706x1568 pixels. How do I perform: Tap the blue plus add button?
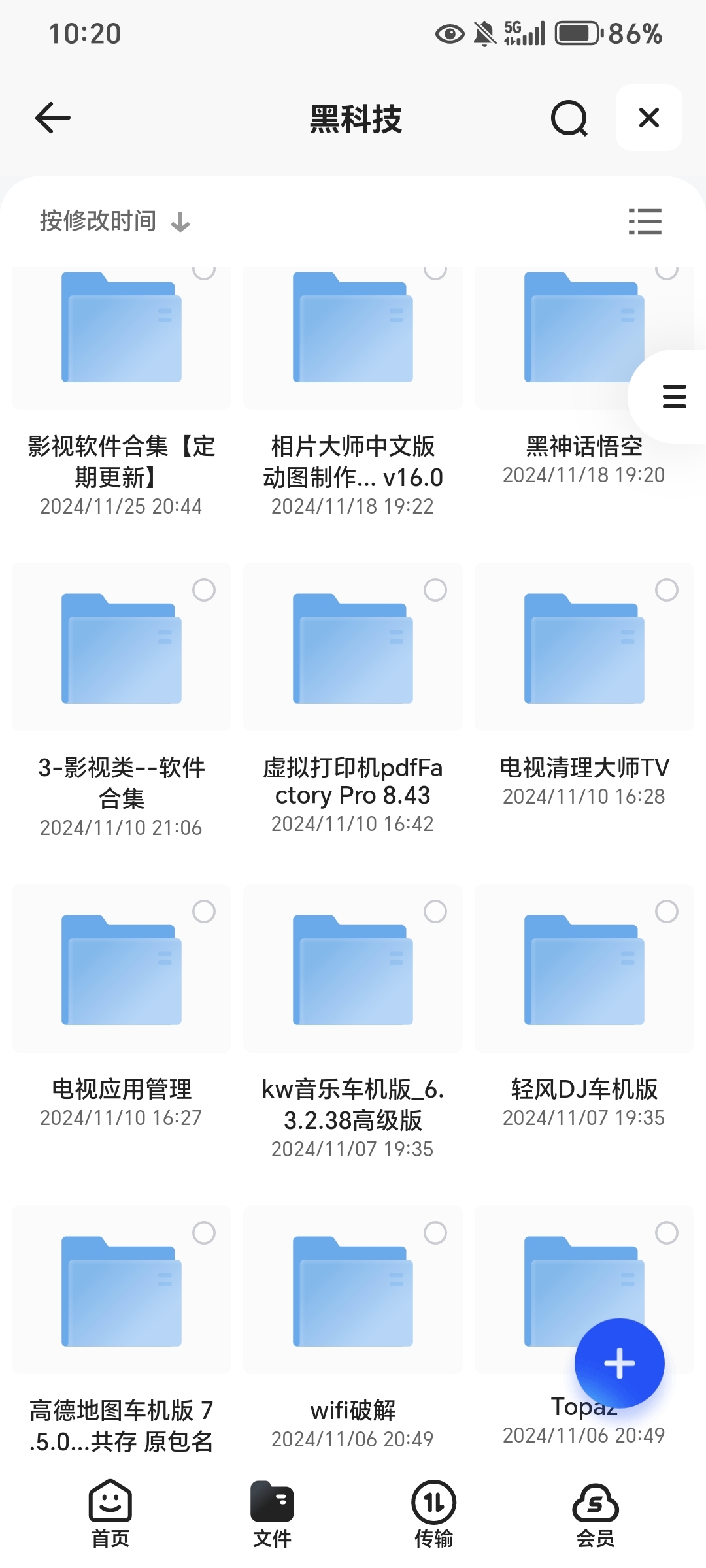(619, 1364)
